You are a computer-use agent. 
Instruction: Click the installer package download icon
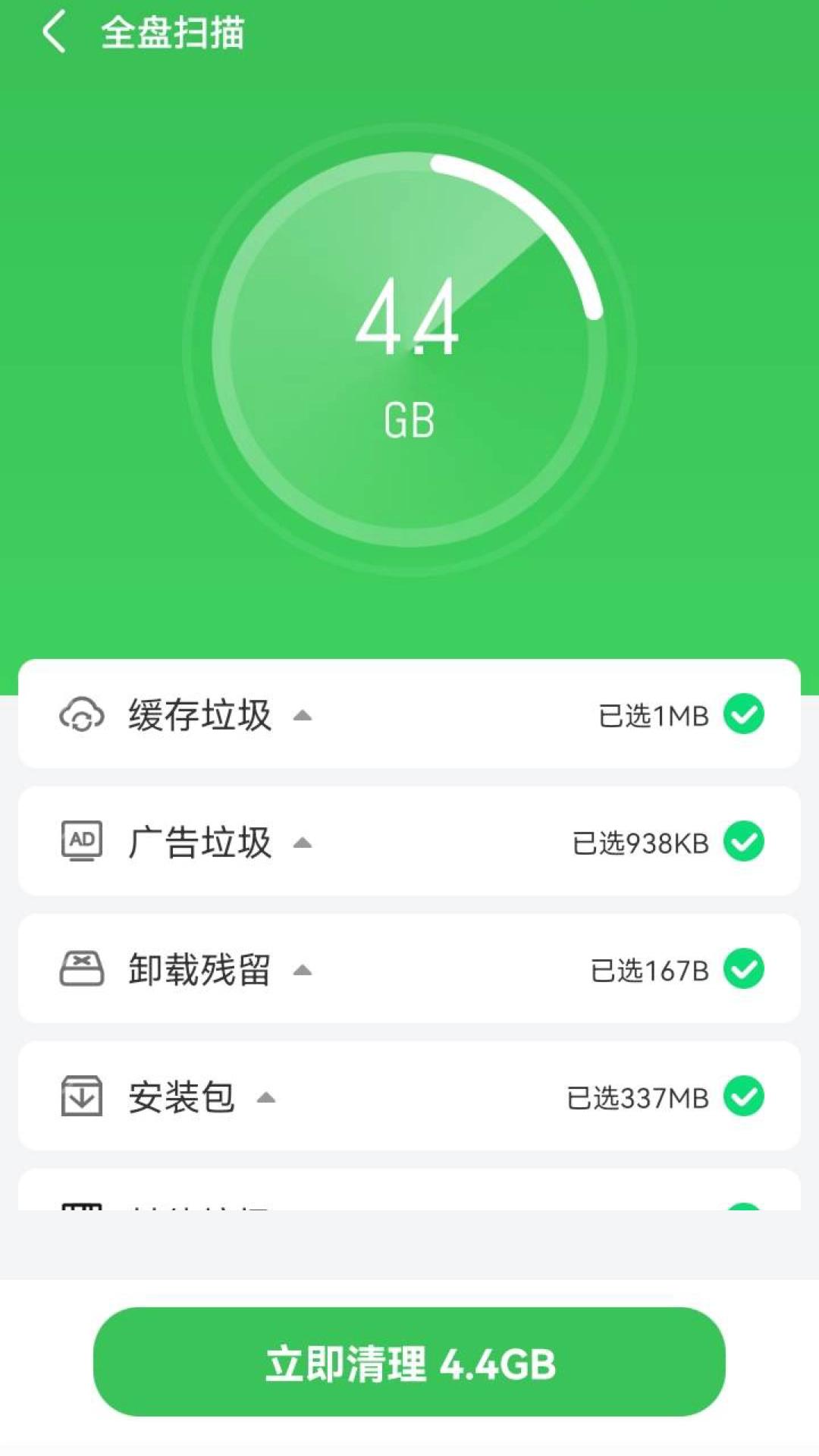tap(82, 1096)
